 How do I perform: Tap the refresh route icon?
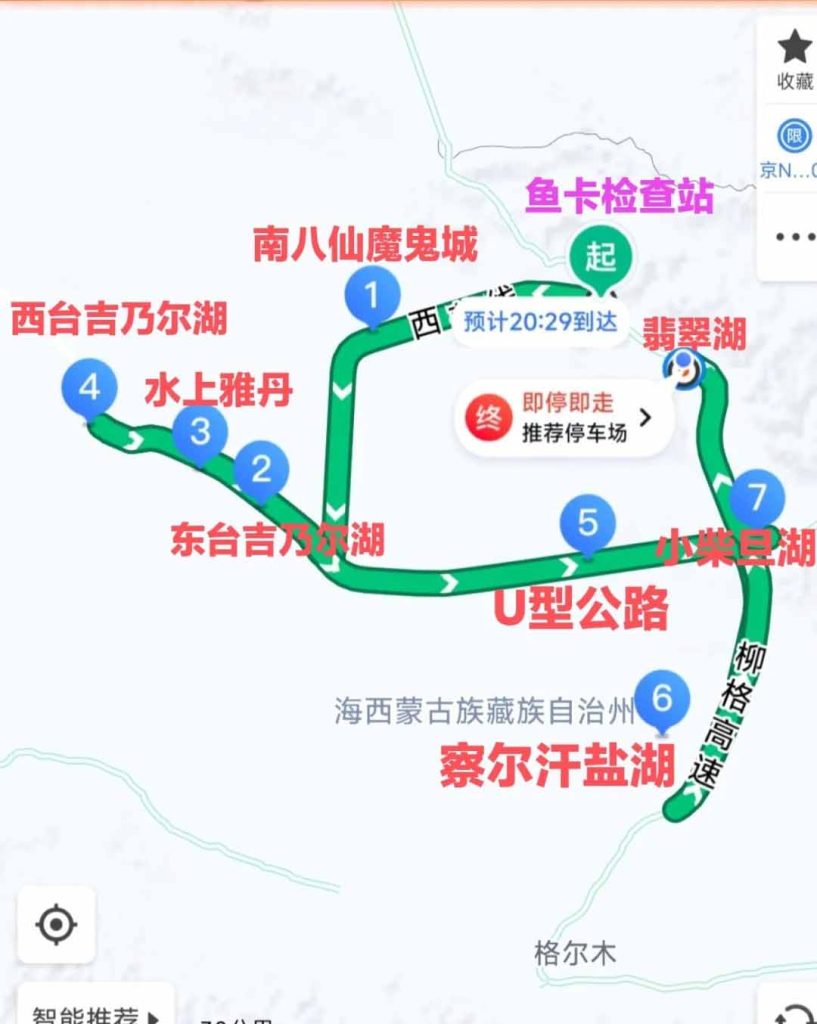(793, 1010)
